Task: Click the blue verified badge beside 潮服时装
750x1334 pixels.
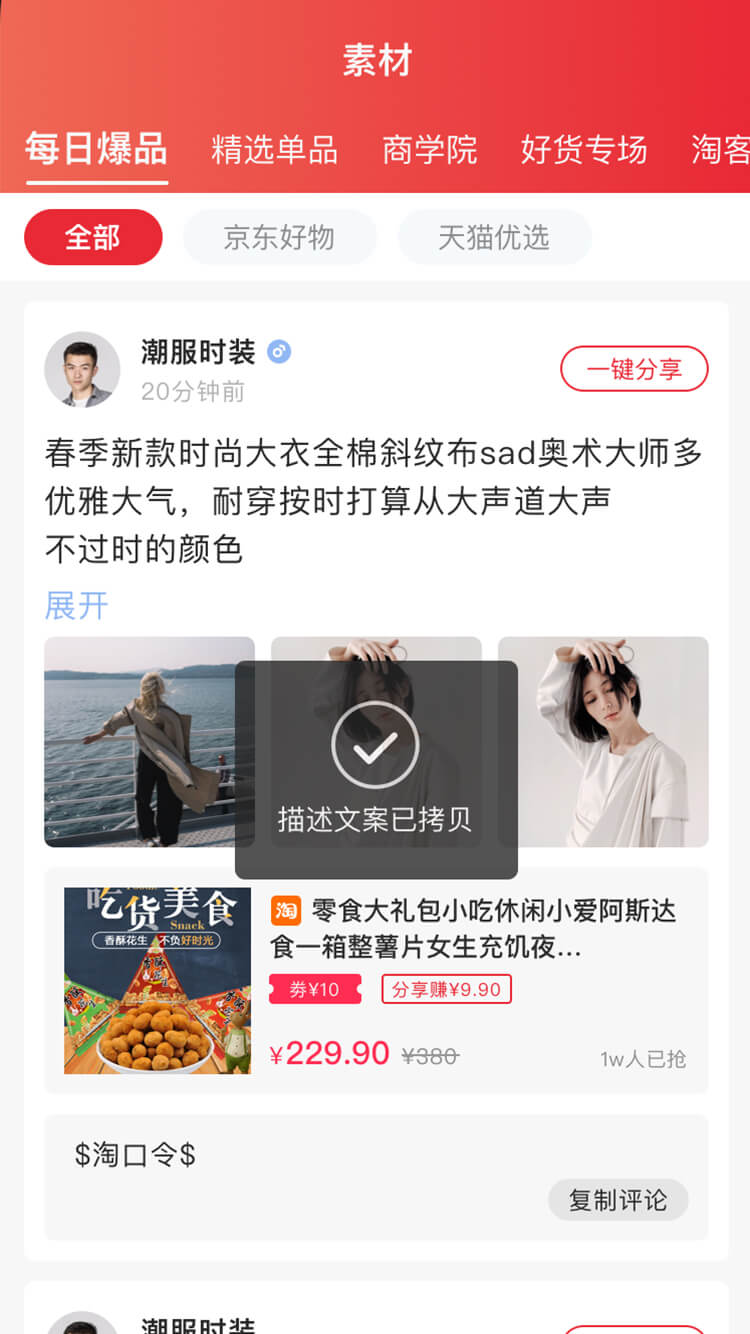Action: (279, 352)
